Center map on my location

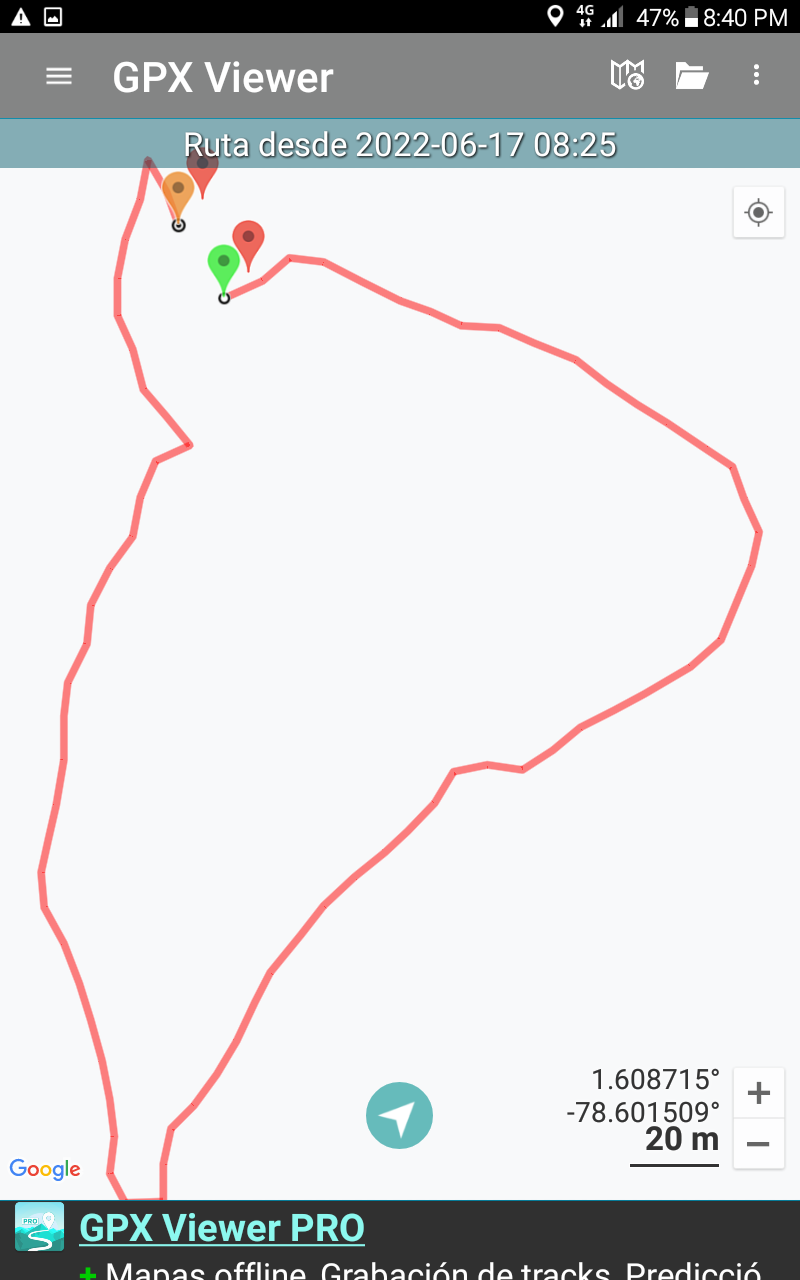click(758, 212)
